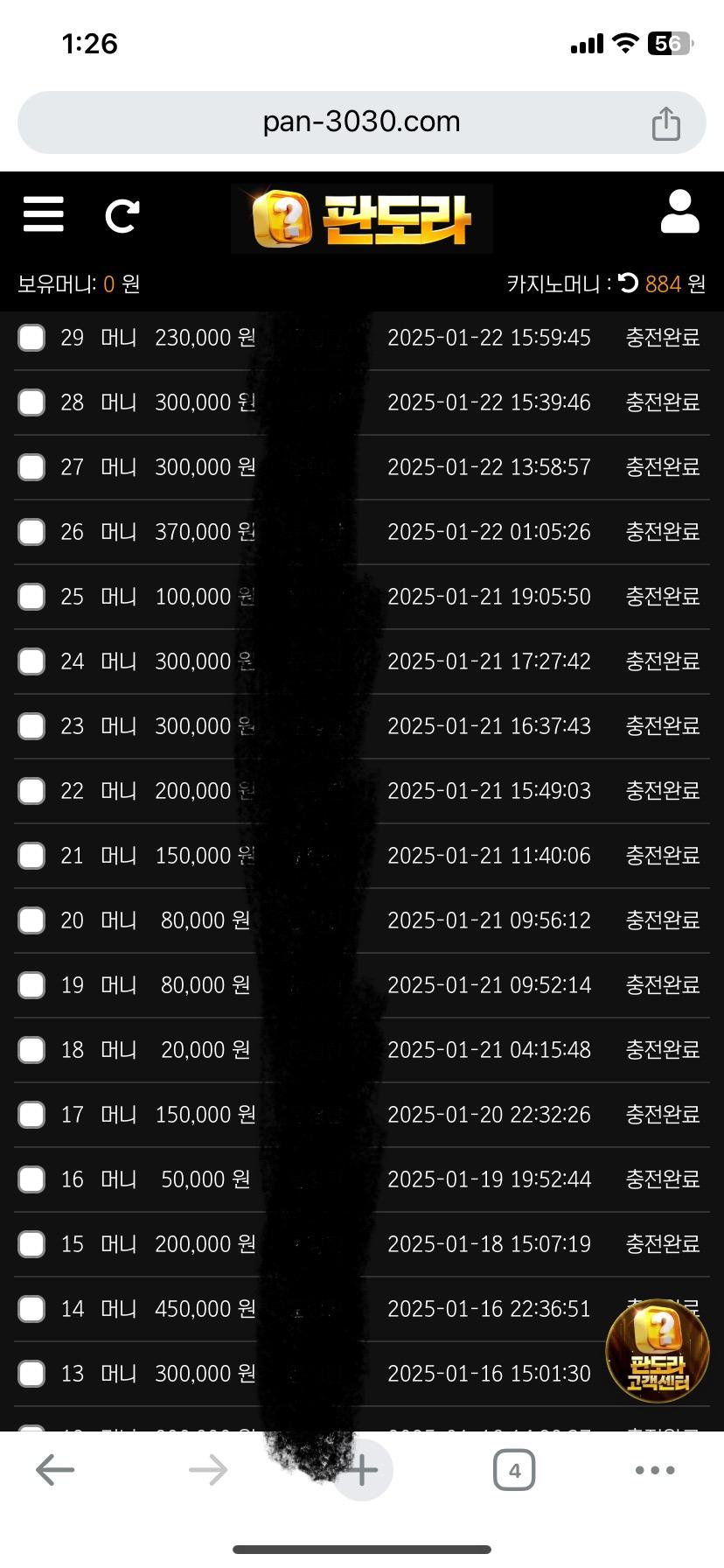The height and width of the screenshot is (1568, 724).
Task: Tap the Safari share icon
Action: tap(666, 122)
